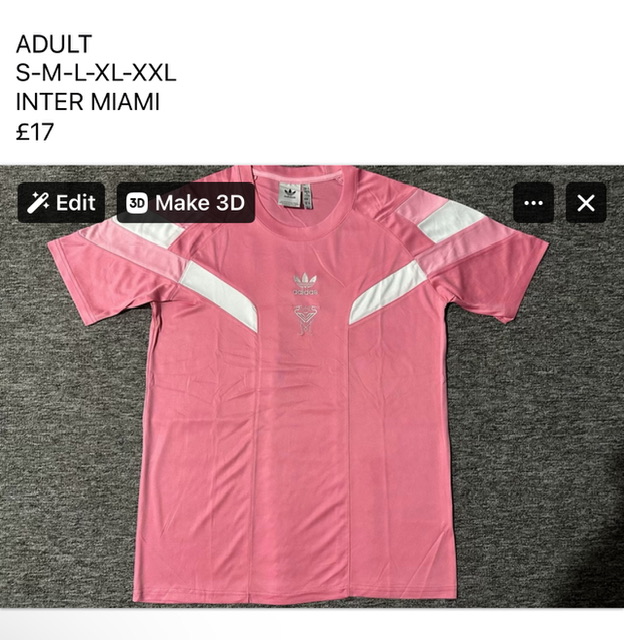624x640 pixels.
Task: Tap the Make 3D button
Action: point(185,203)
